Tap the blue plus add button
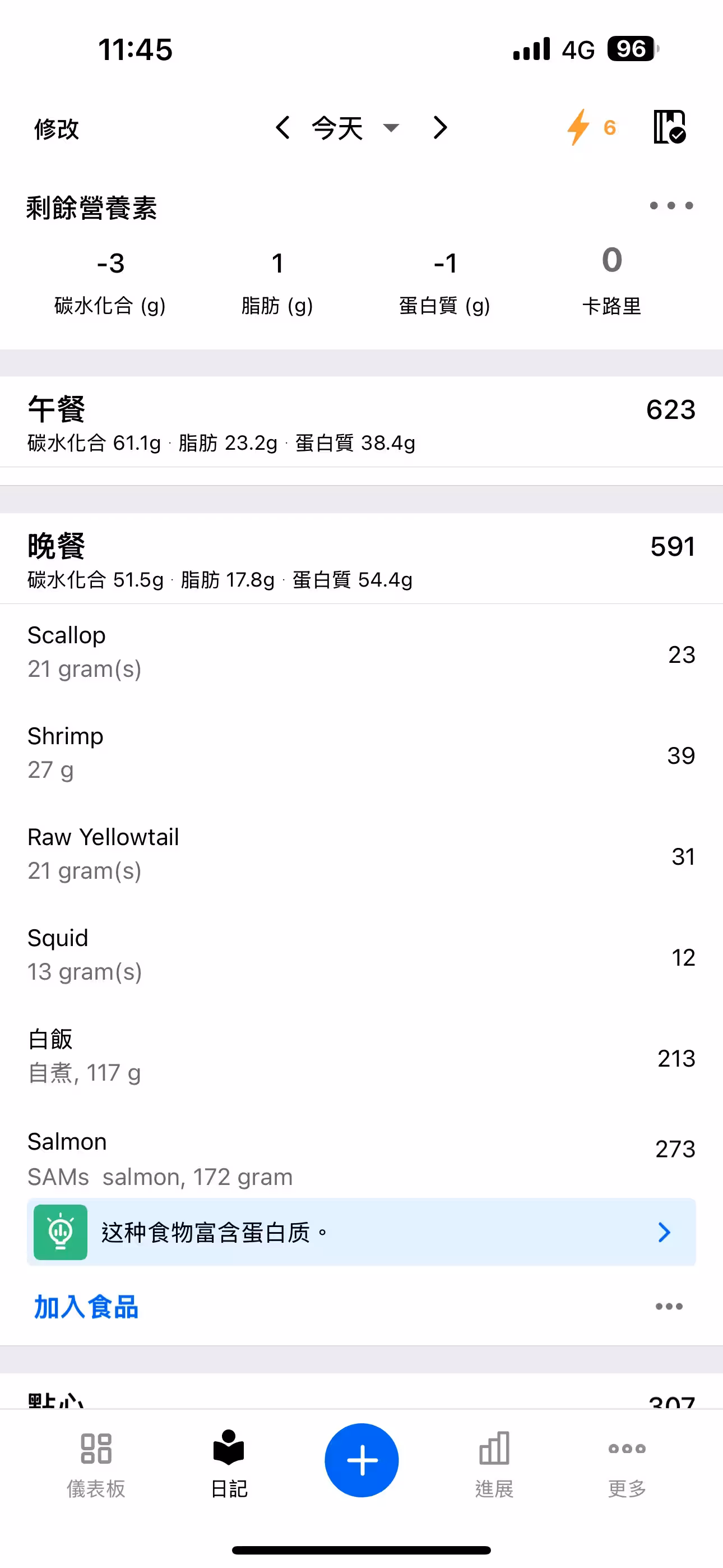The height and width of the screenshot is (1568, 723). coord(361,1460)
